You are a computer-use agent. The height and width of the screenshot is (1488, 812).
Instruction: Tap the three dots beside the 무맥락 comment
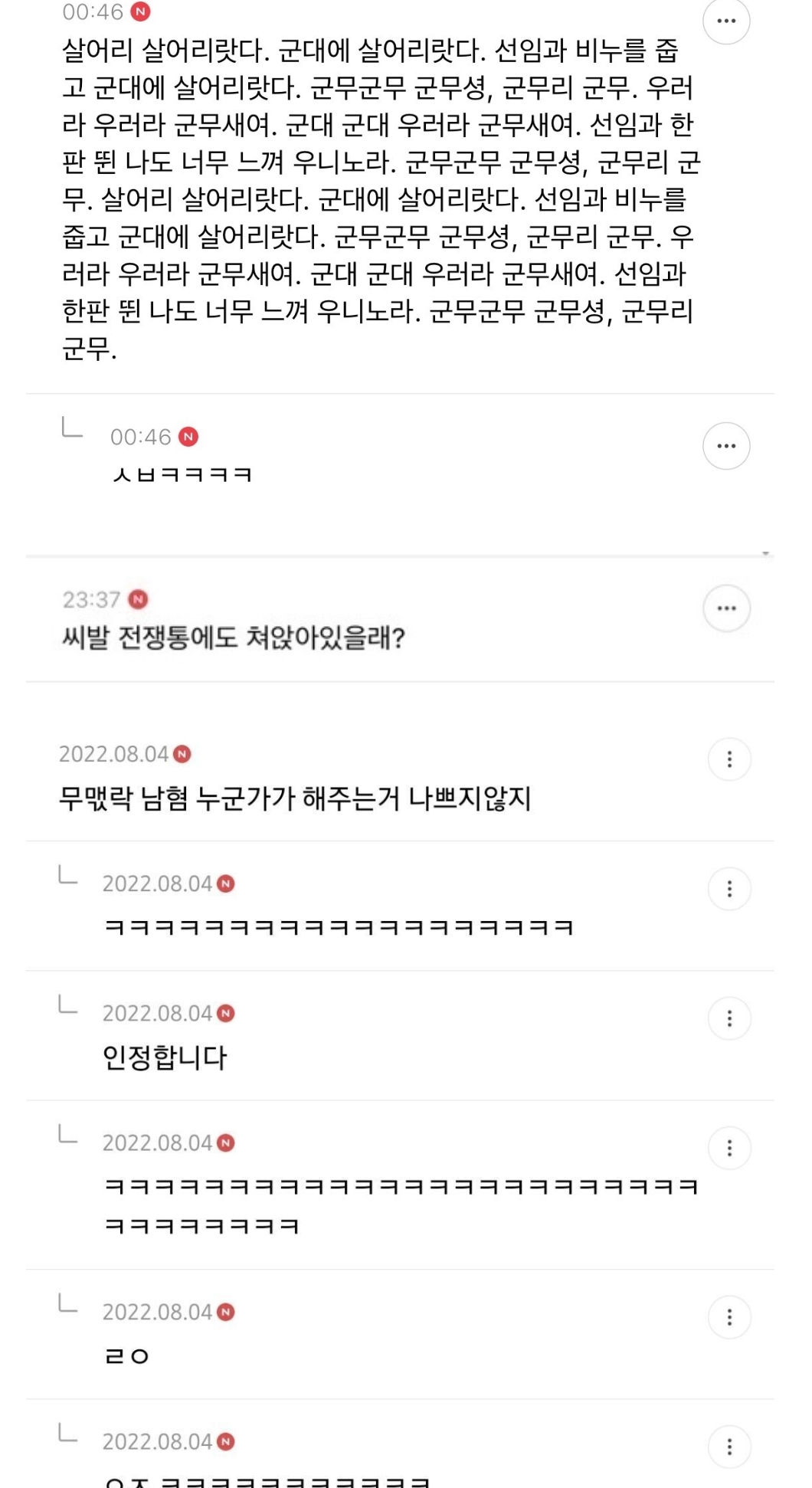pyautogui.click(x=729, y=759)
